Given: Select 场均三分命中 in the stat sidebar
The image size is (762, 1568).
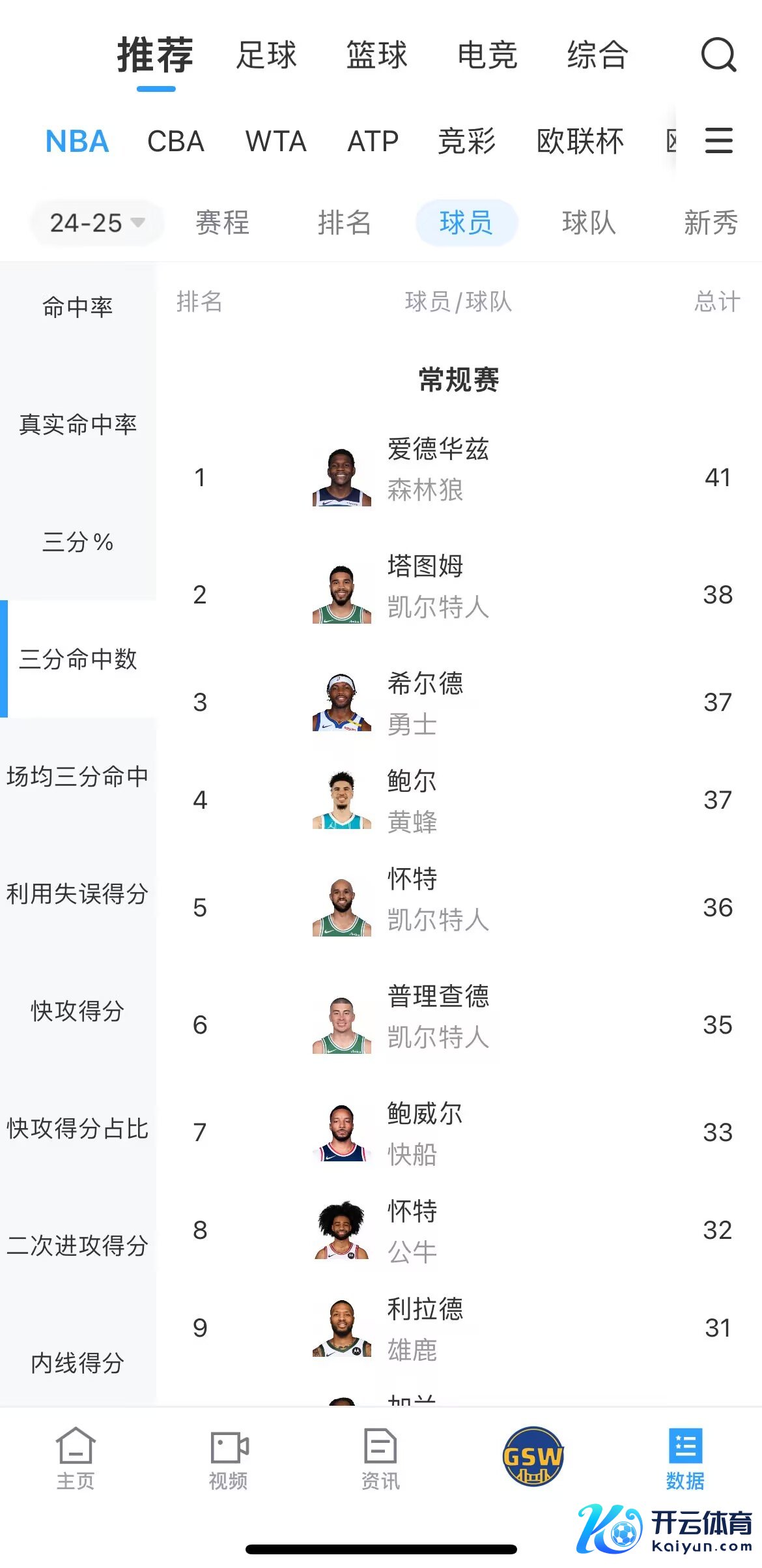Looking at the screenshot, I should click(78, 776).
